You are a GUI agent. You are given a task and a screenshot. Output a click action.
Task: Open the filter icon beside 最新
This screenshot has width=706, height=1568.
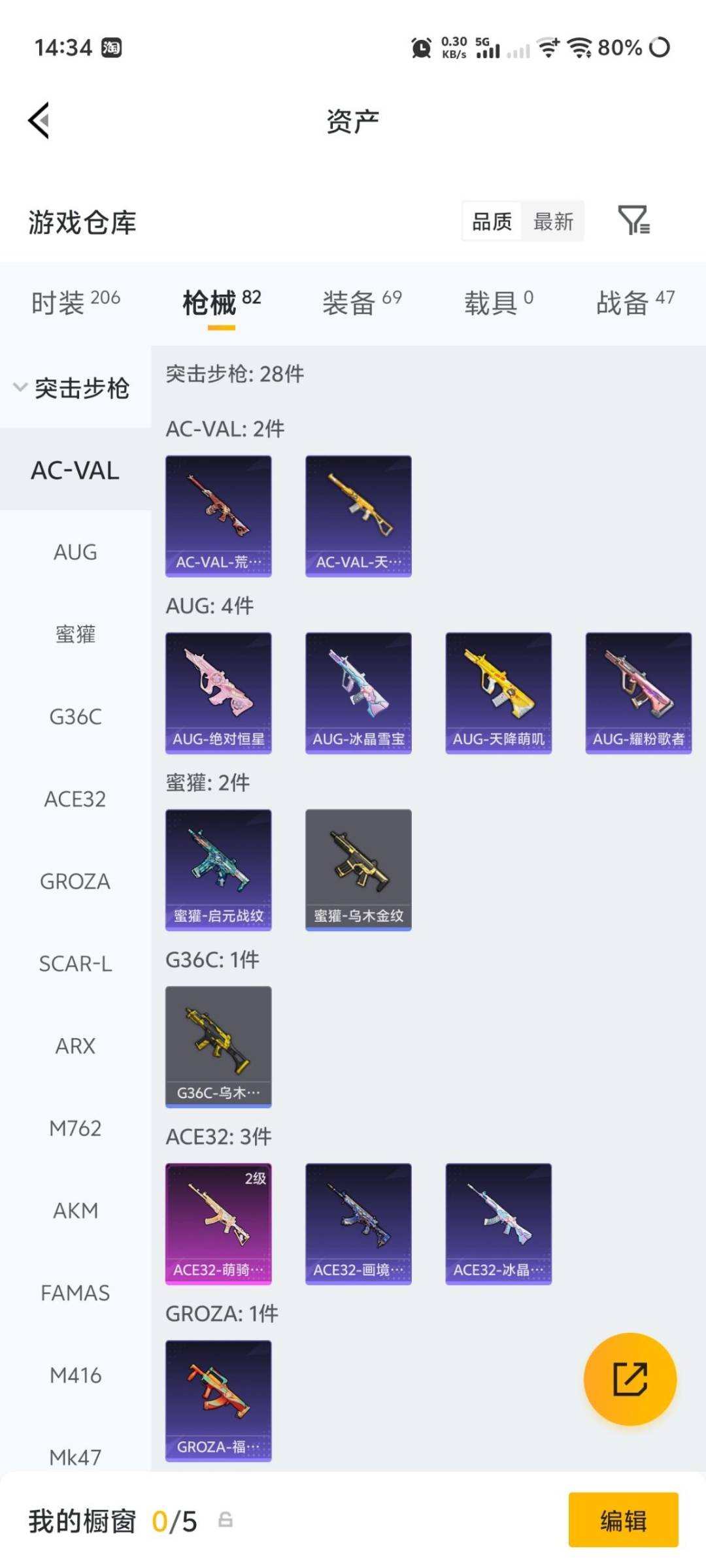coord(633,220)
